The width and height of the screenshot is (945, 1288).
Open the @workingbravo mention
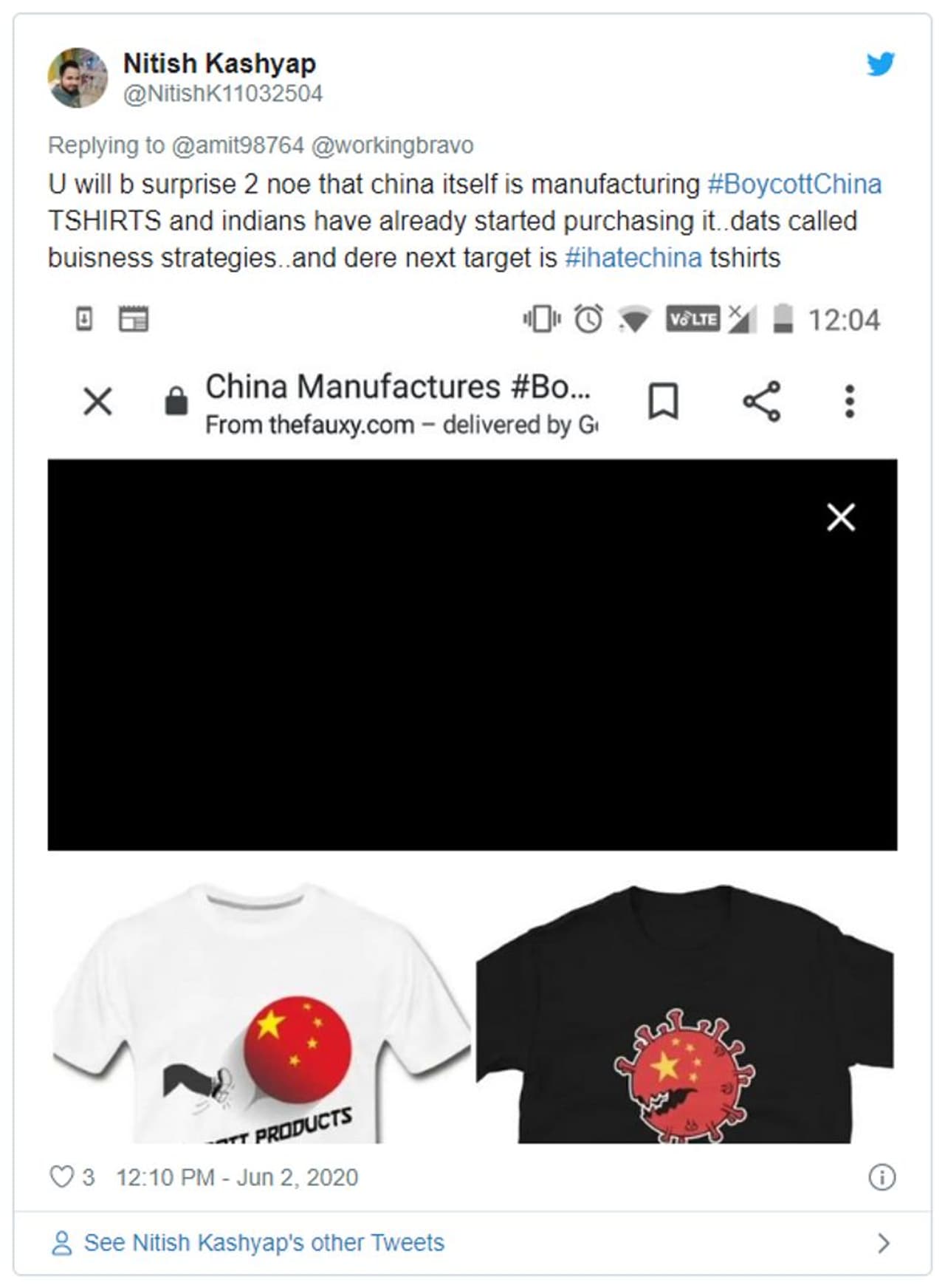(392, 145)
